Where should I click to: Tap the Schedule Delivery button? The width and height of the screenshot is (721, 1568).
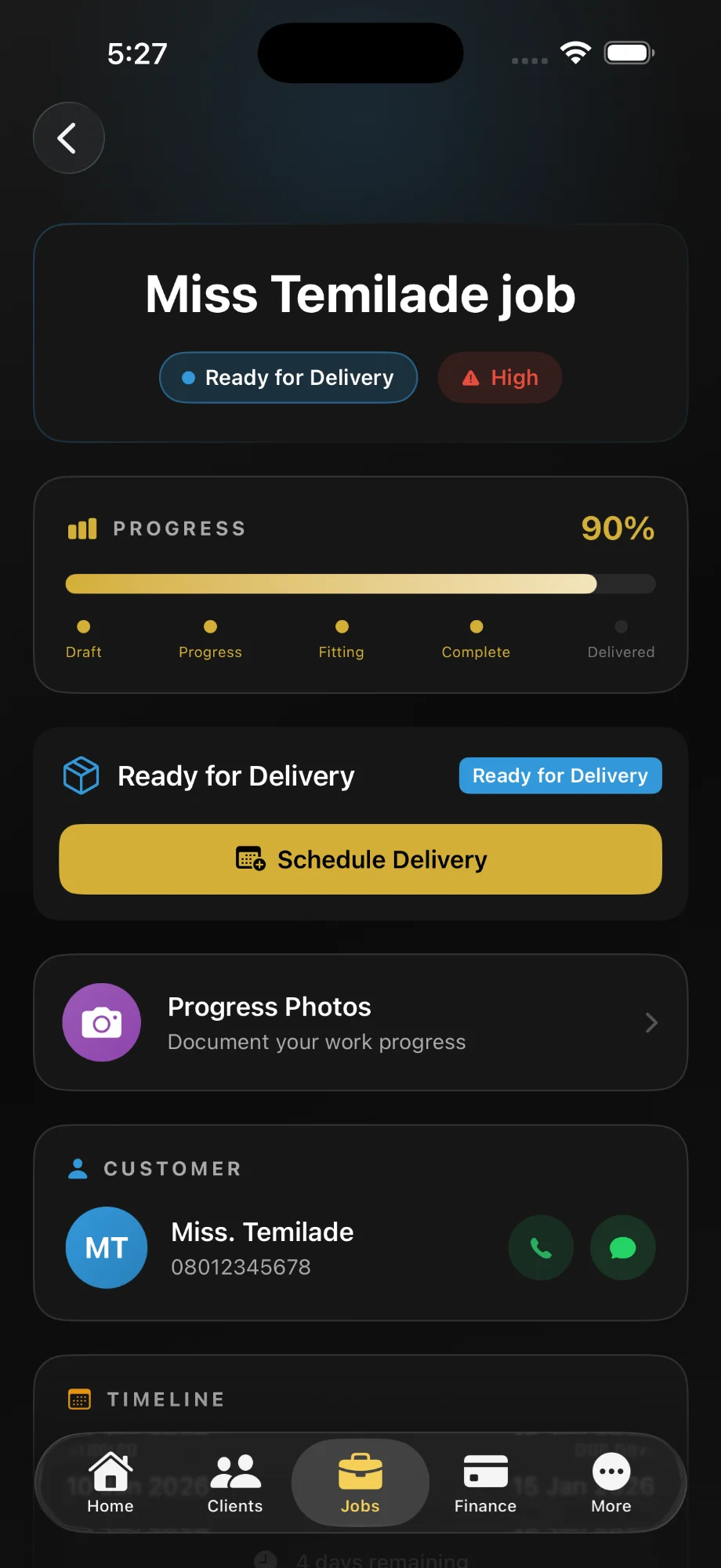click(360, 859)
